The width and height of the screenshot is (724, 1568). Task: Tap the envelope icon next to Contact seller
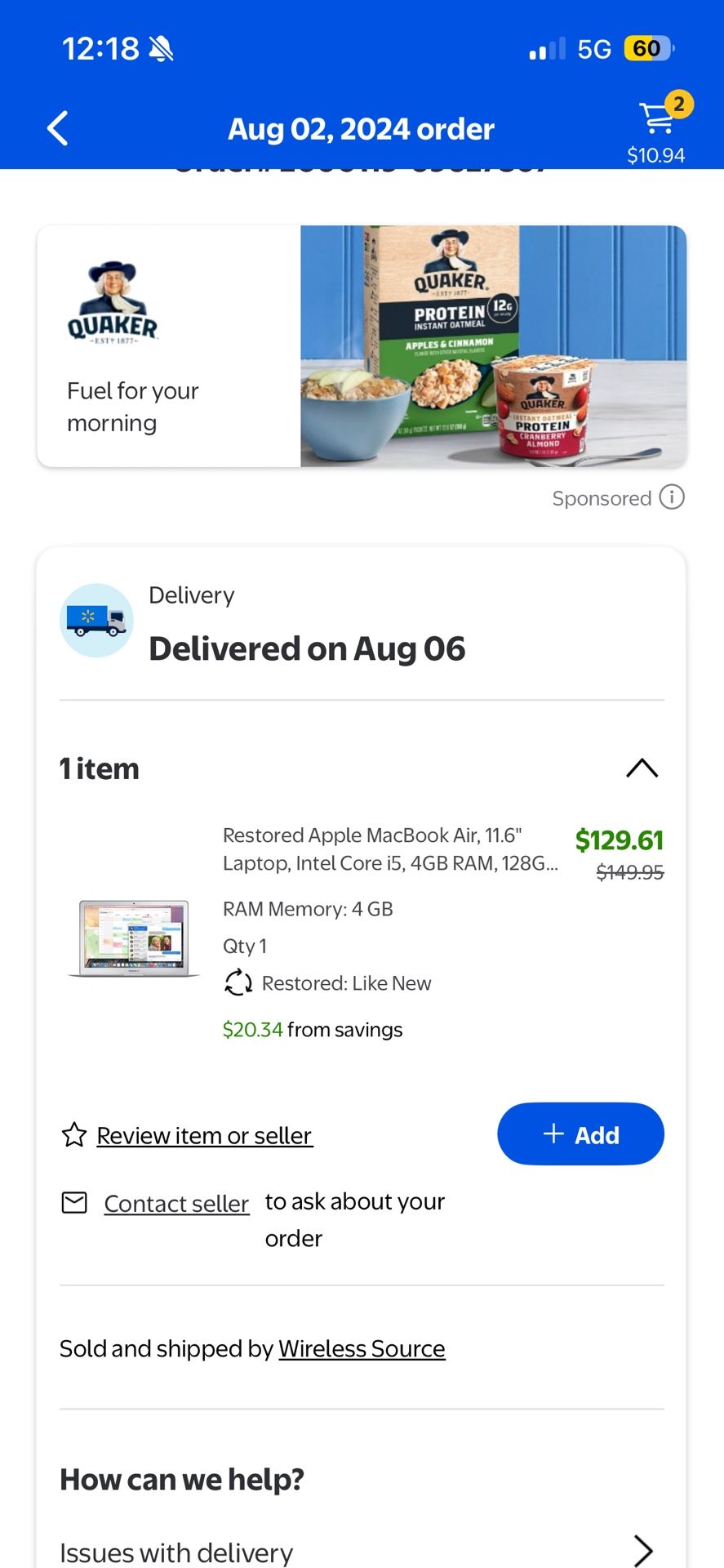pos(74,1202)
